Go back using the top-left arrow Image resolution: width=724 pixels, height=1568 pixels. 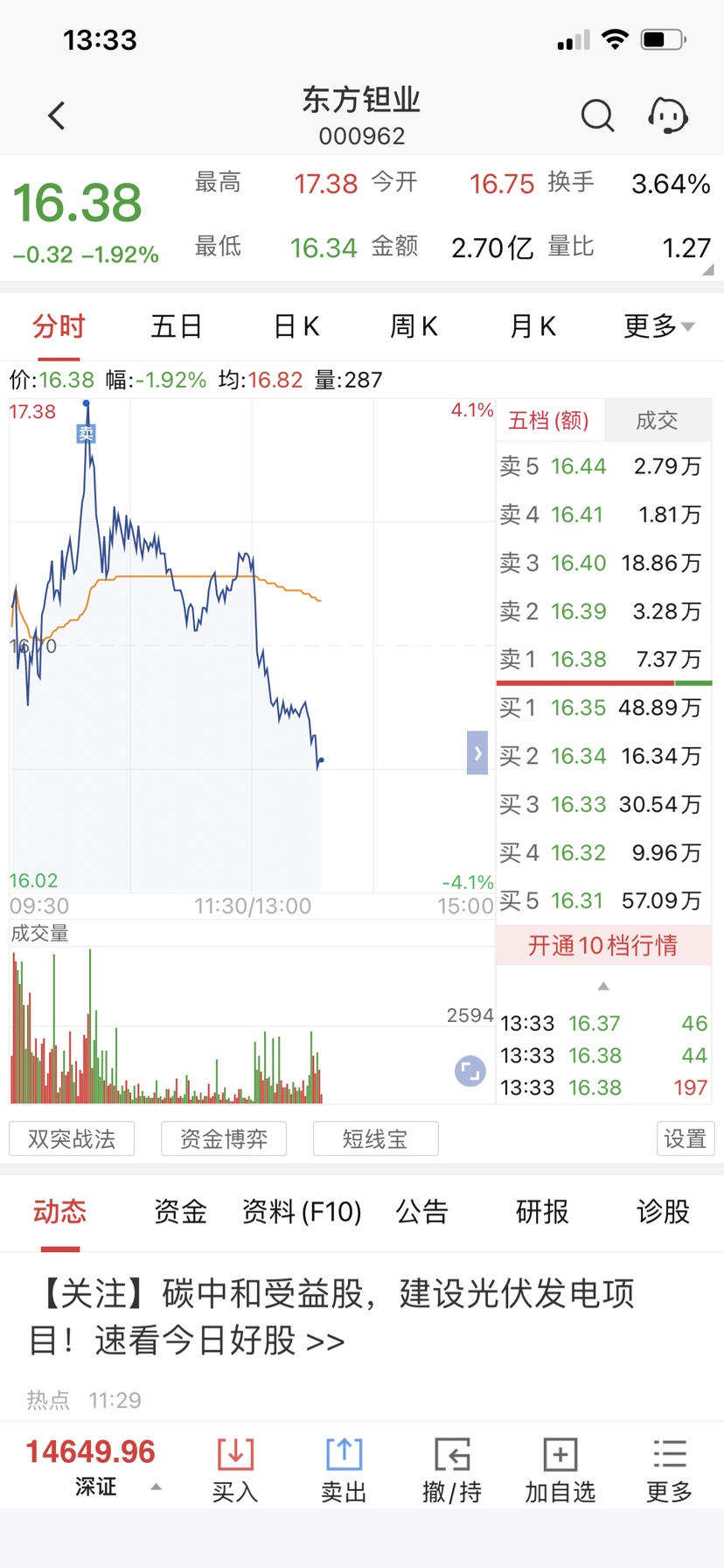(57, 115)
